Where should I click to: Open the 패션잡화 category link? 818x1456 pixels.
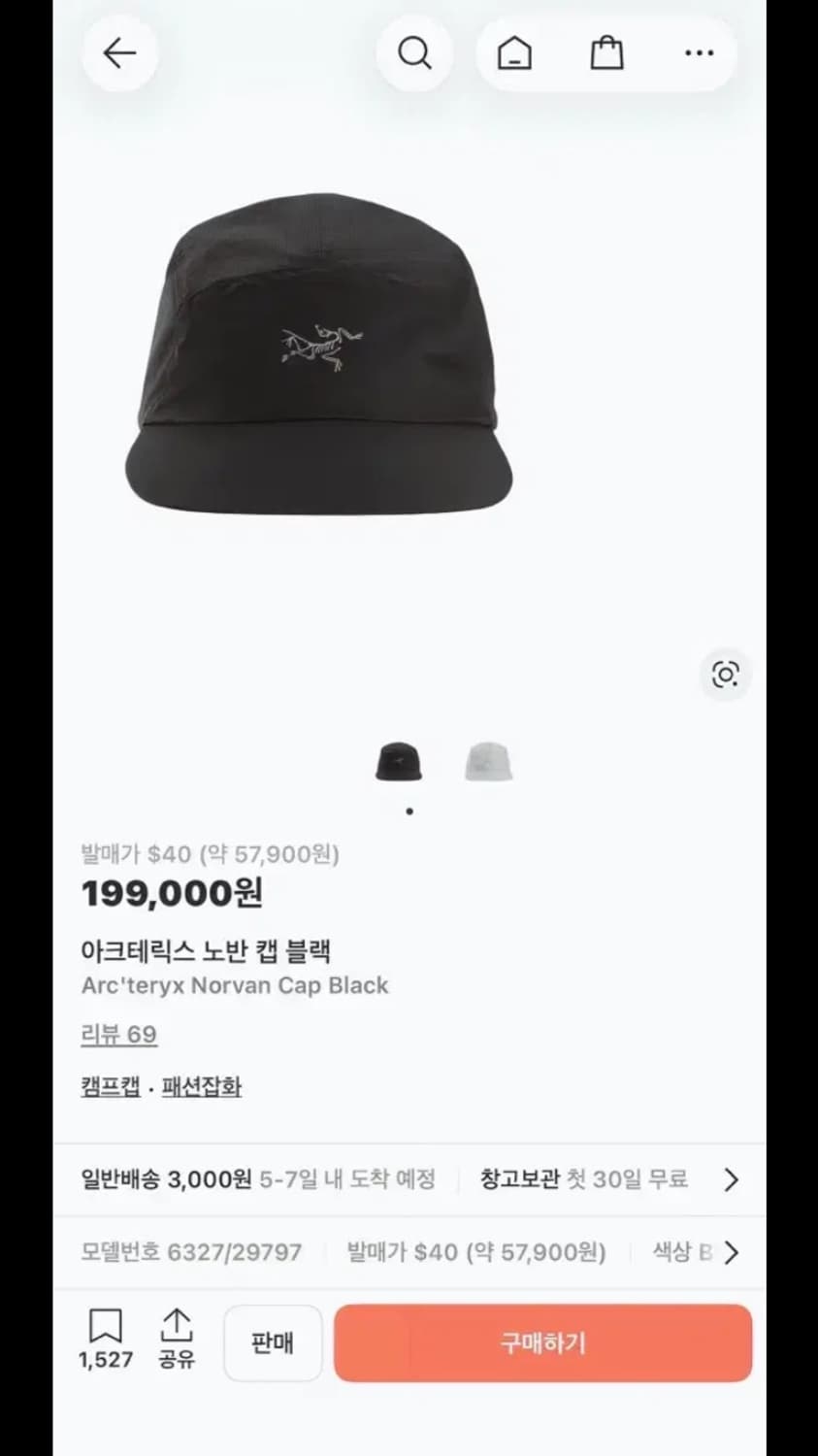tap(201, 1086)
